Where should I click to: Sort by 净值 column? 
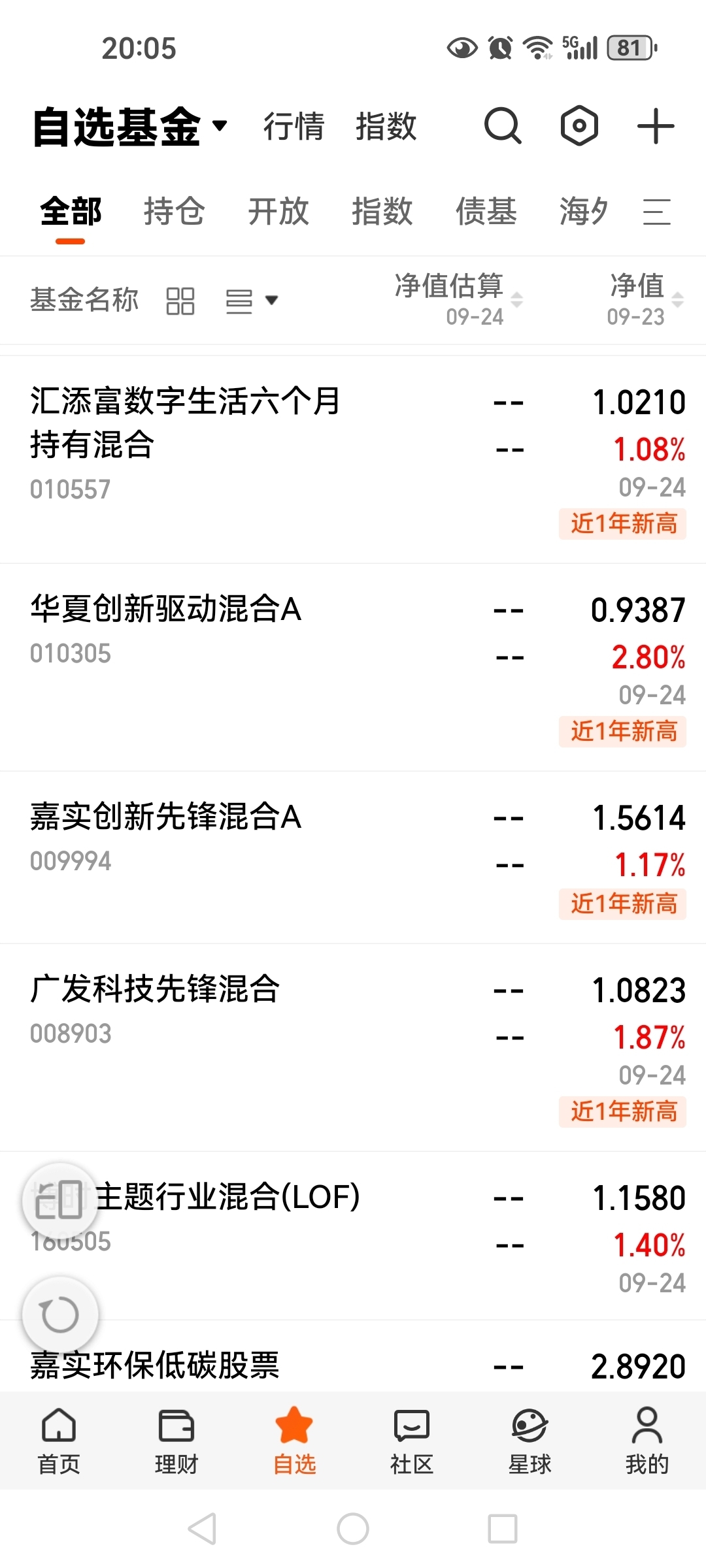click(644, 299)
